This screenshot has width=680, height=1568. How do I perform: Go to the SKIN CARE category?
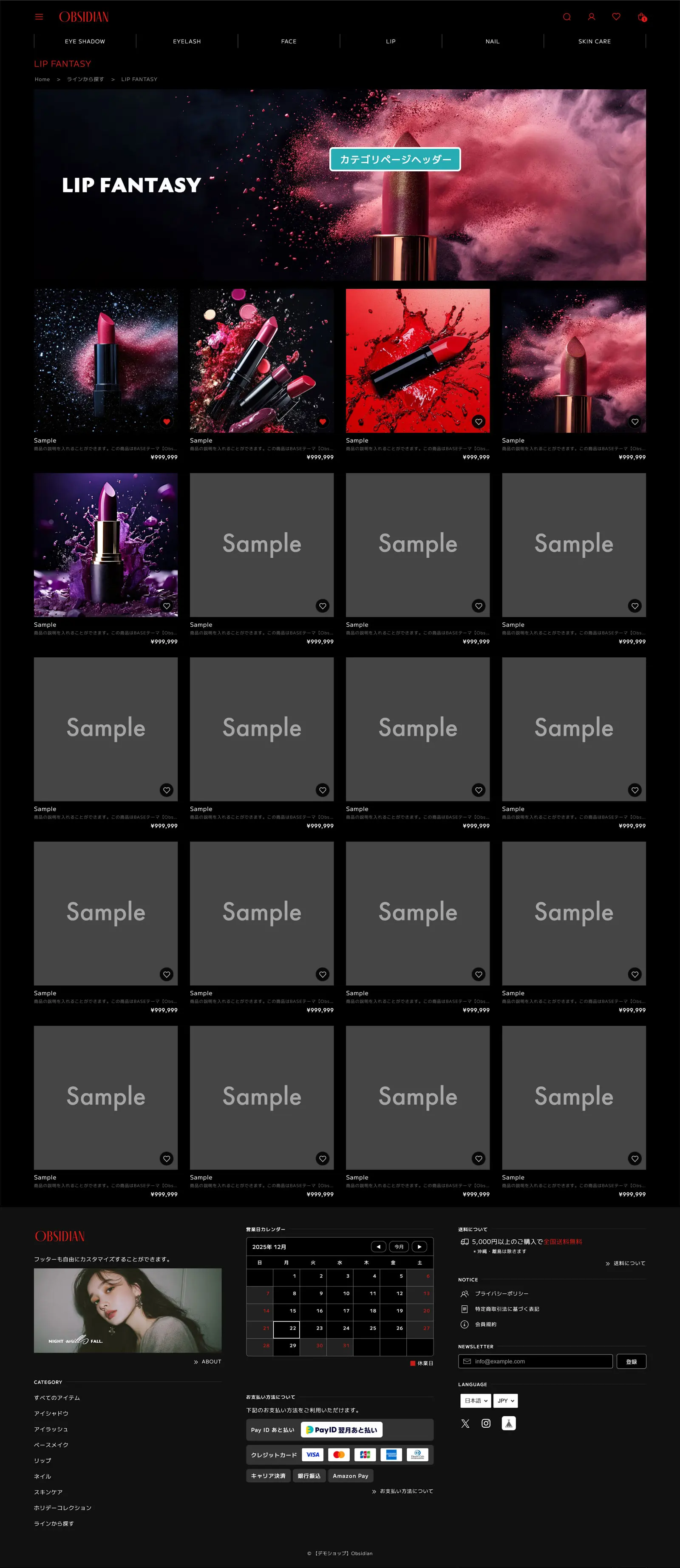594,41
